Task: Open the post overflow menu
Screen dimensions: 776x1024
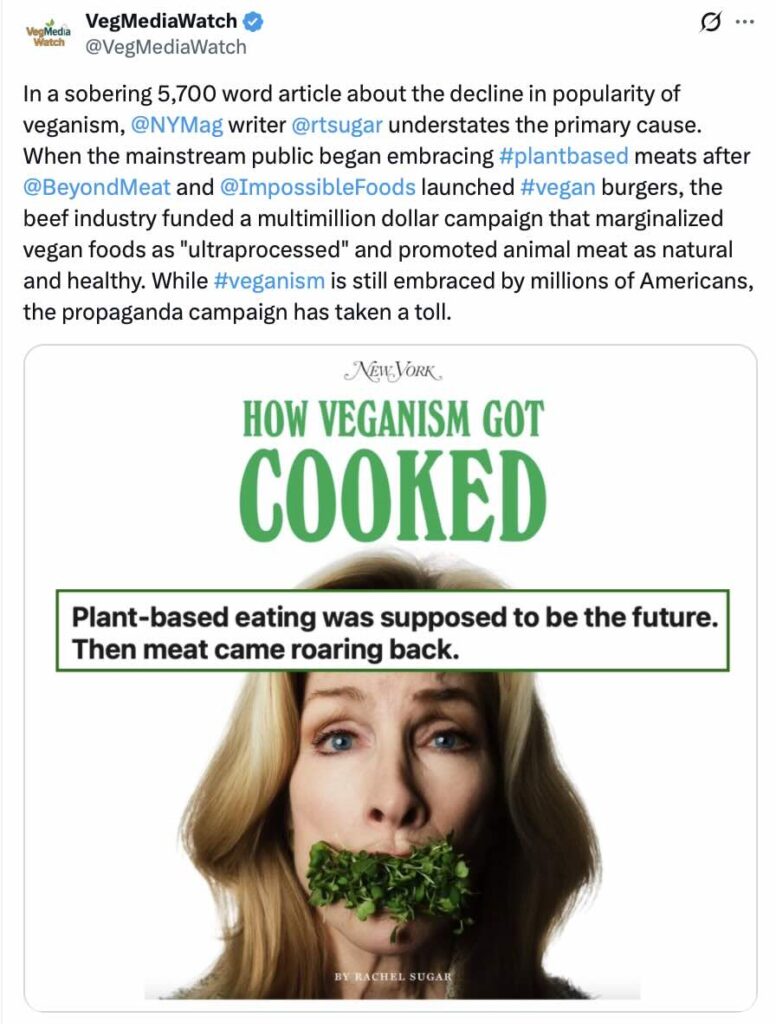Action: pos(744,22)
